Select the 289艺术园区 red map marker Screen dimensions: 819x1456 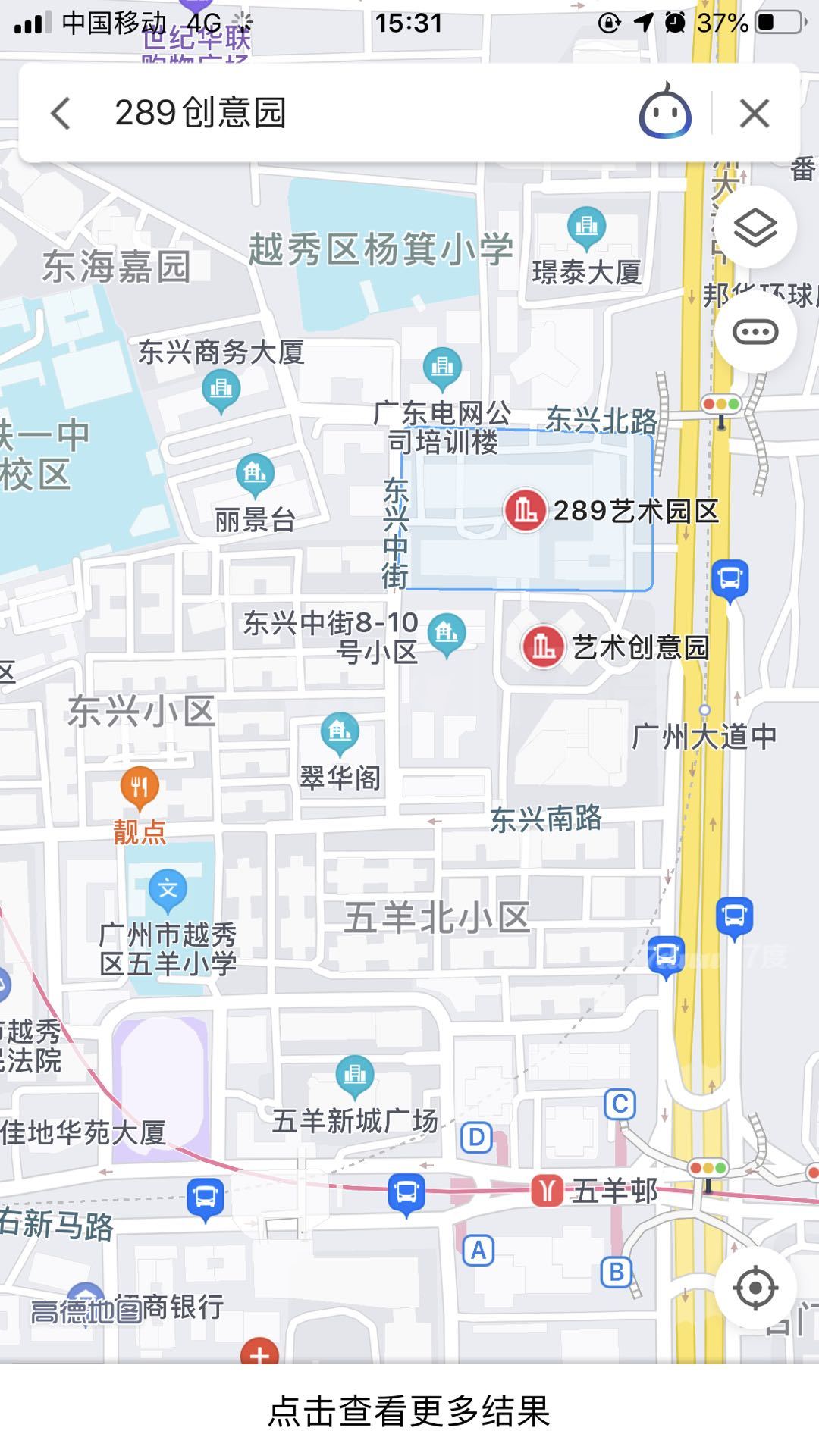coord(525,510)
